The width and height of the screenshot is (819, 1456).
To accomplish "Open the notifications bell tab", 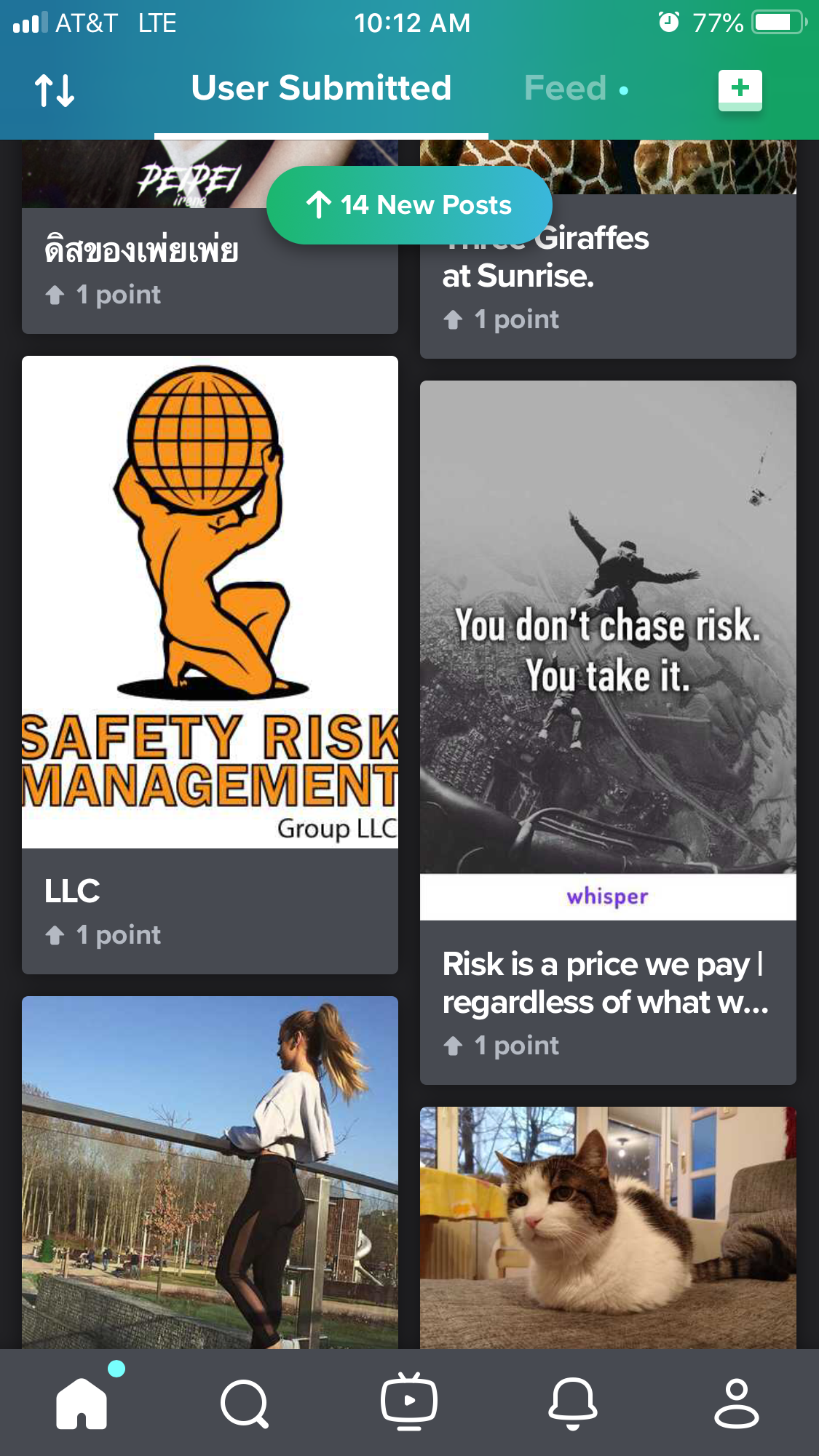I will pos(573,1403).
